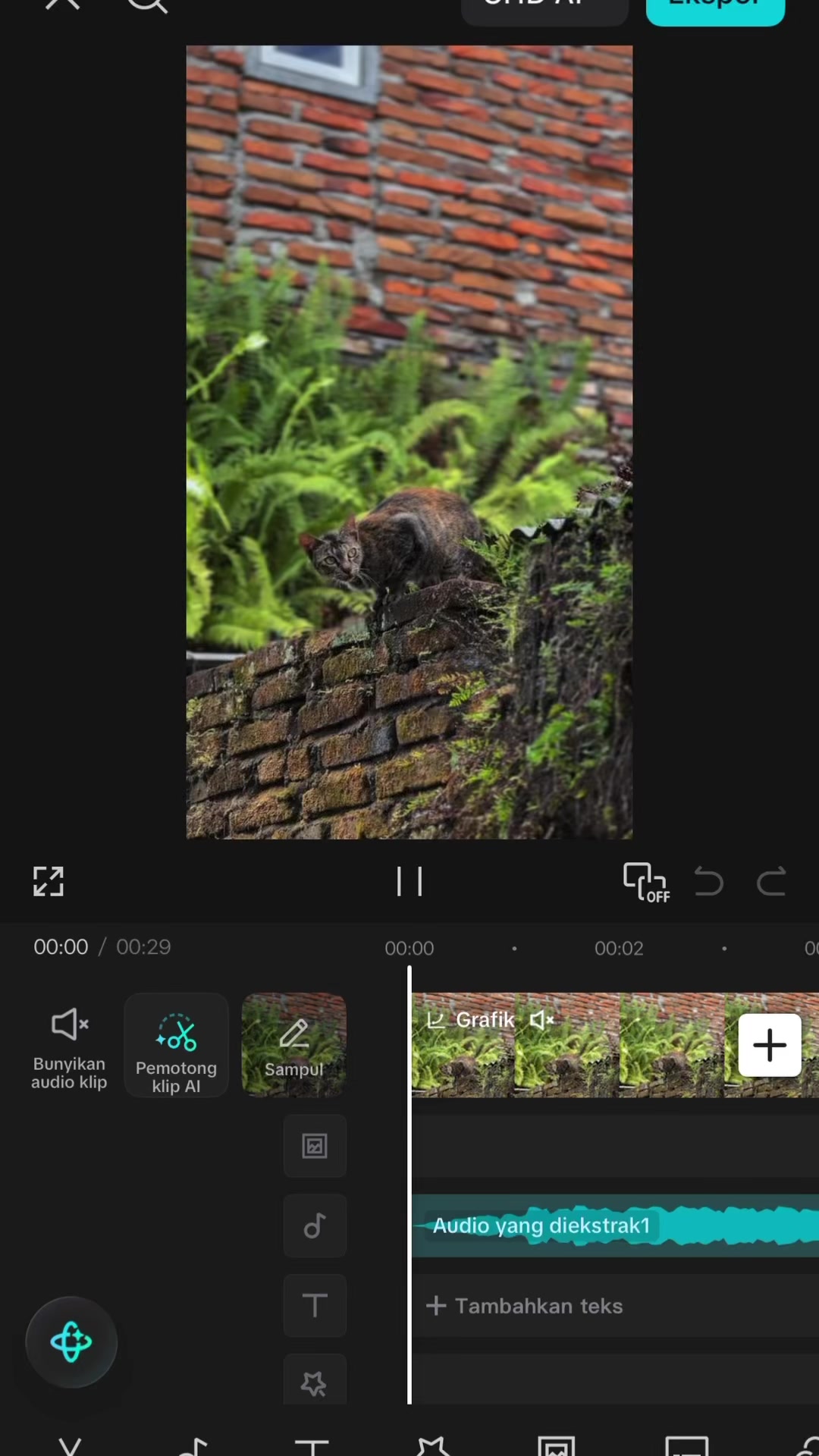Mute clip audio with Bunyikan audio klip
This screenshot has height=1456, width=819.
pyautogui.click(x=69, y=1049)
